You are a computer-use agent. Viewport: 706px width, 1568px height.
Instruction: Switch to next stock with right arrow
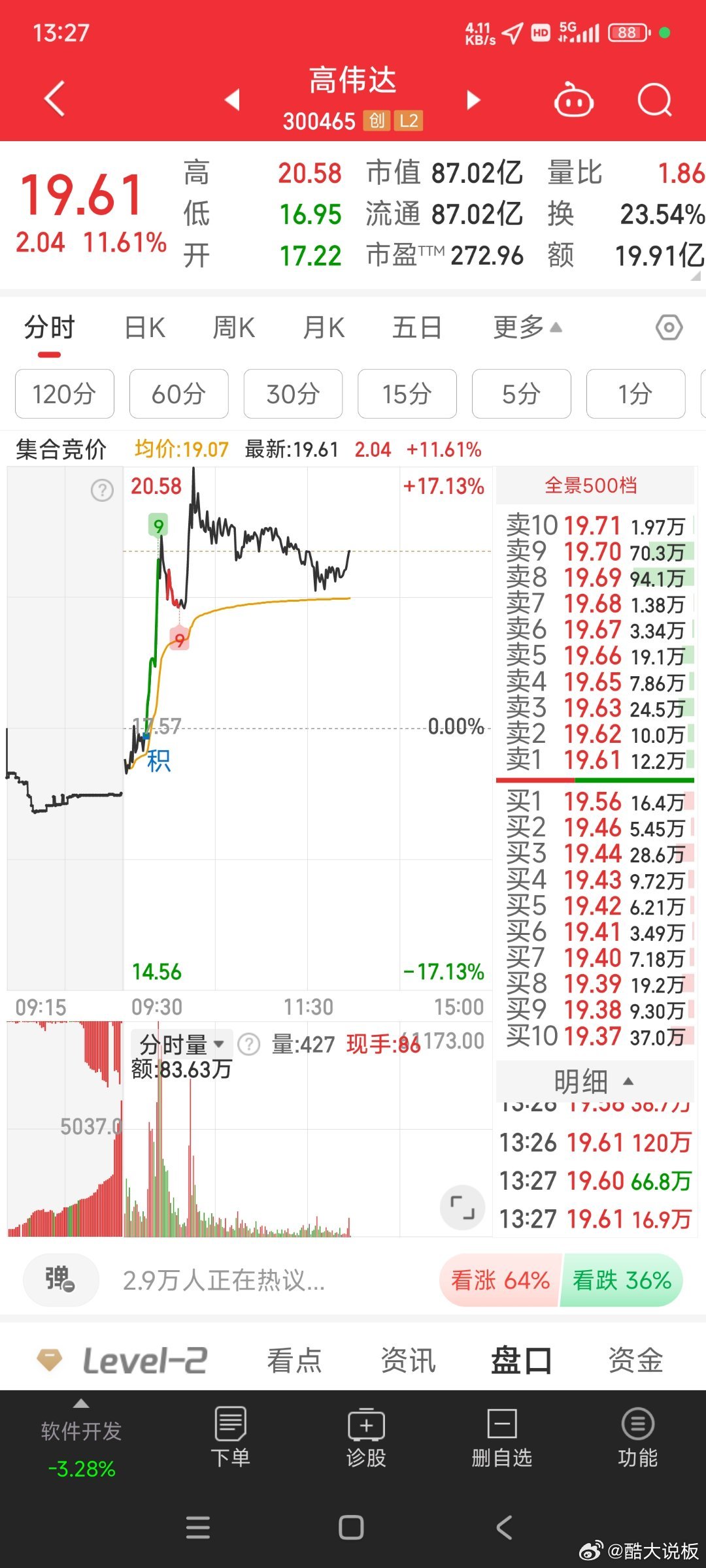pos(474,100)
